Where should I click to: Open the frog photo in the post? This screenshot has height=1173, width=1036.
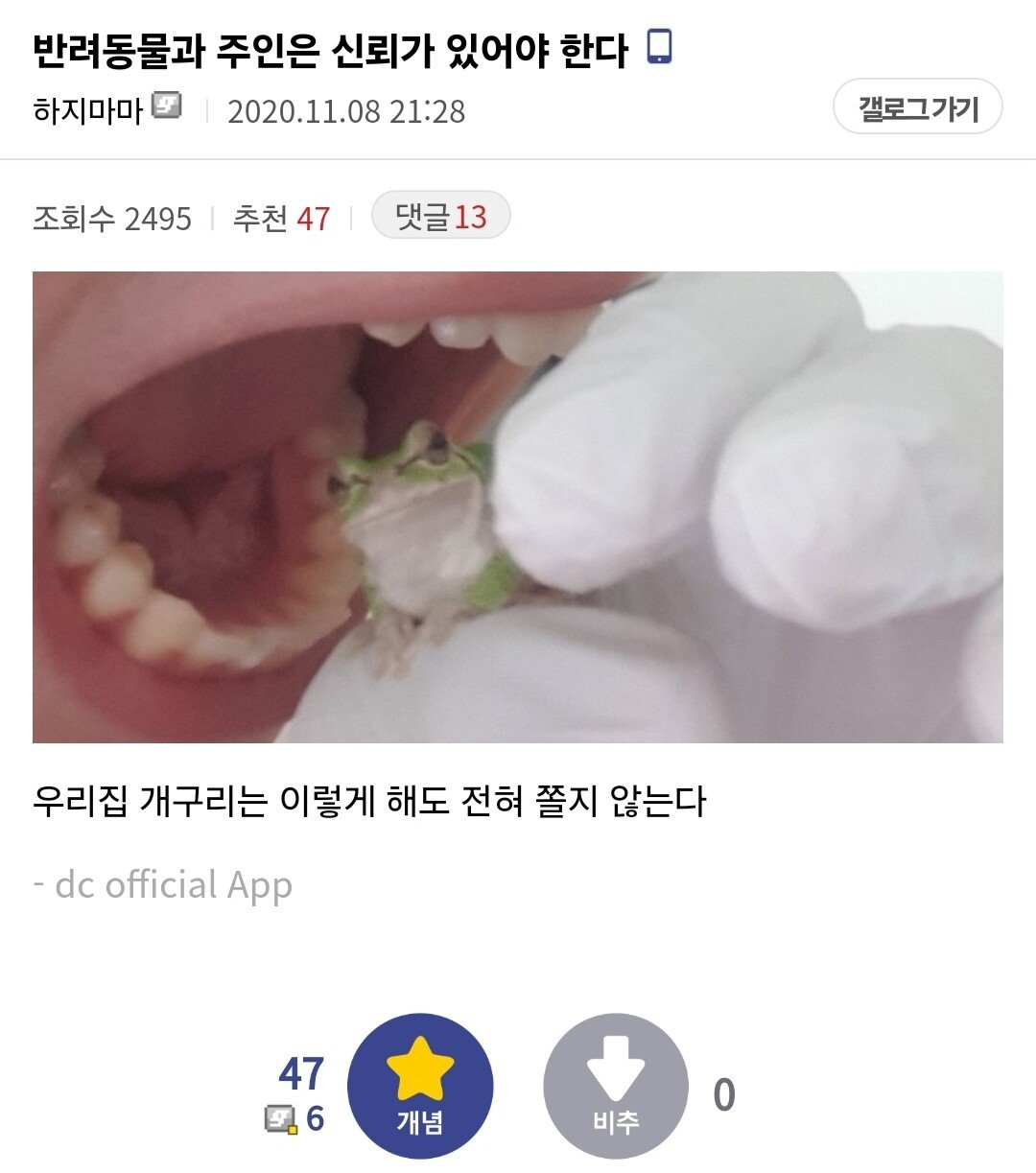[x=517, y=506]
